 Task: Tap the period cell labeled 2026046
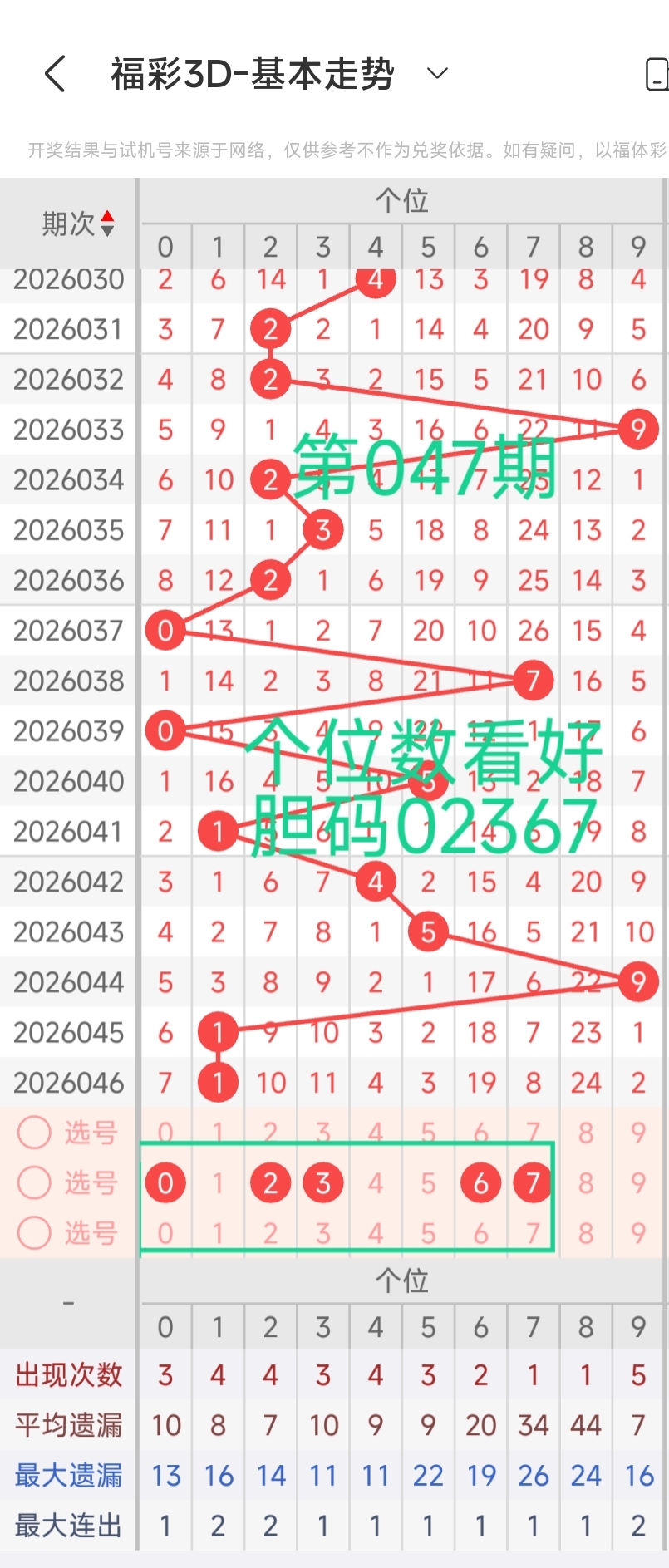pos(67,1082)
